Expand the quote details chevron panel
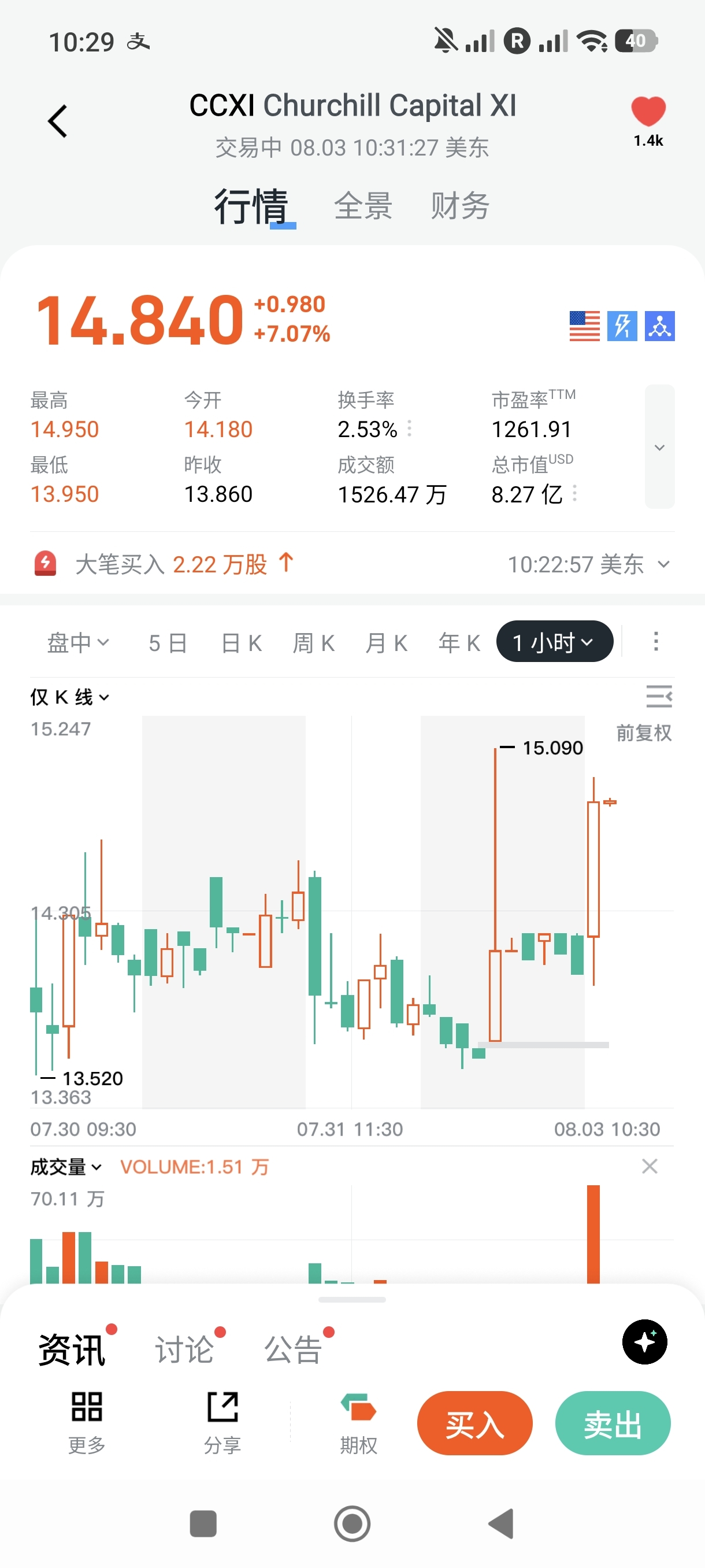The width and height of the screenshot is (705, 1568). coord(659,447)
